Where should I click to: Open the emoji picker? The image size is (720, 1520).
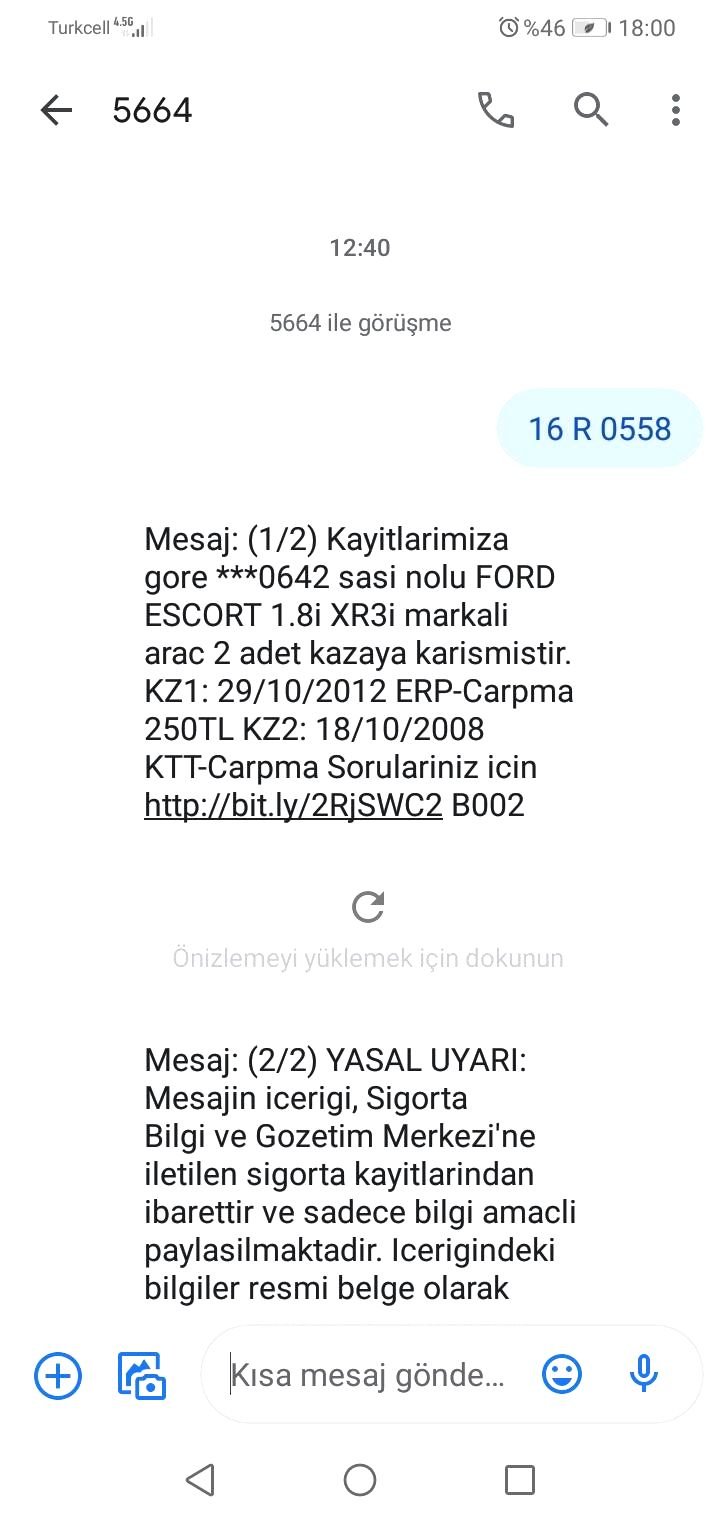coord(562,1374)
